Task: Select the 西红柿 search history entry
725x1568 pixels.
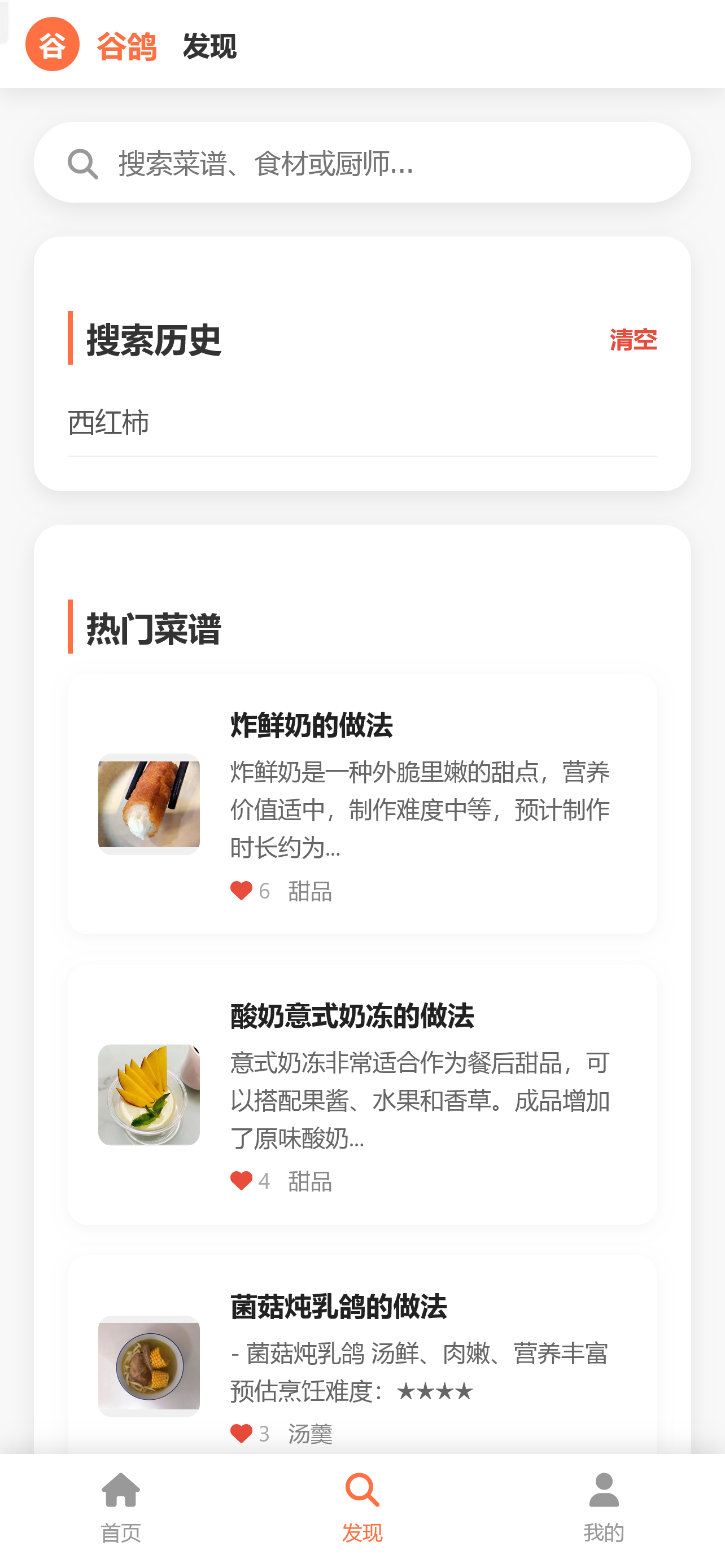Action: click(x=362, y=422)
